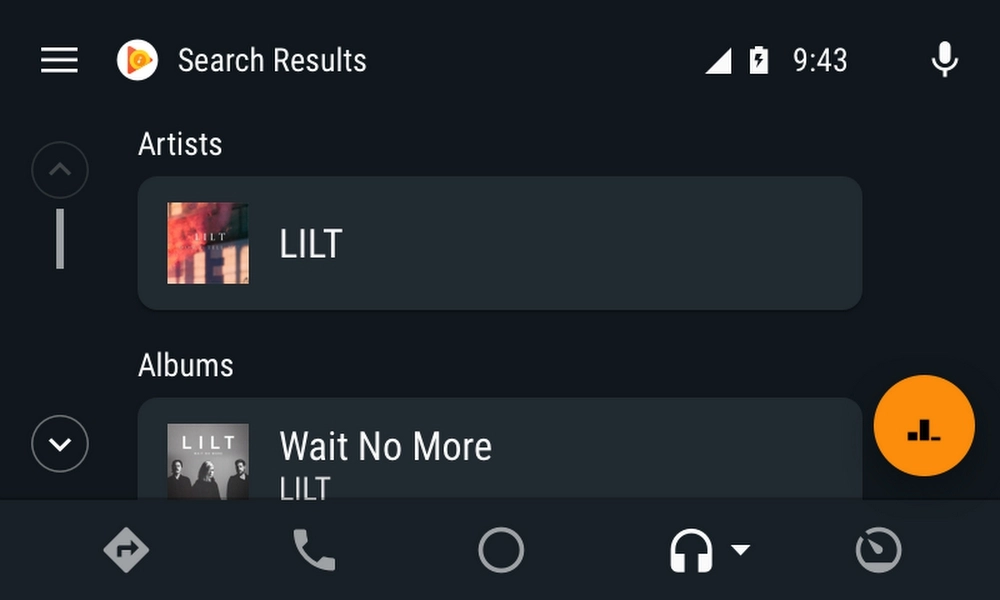Open the LILT artist result
The width and height of the screenshot is (1000, 600).
tap(499, 243)
